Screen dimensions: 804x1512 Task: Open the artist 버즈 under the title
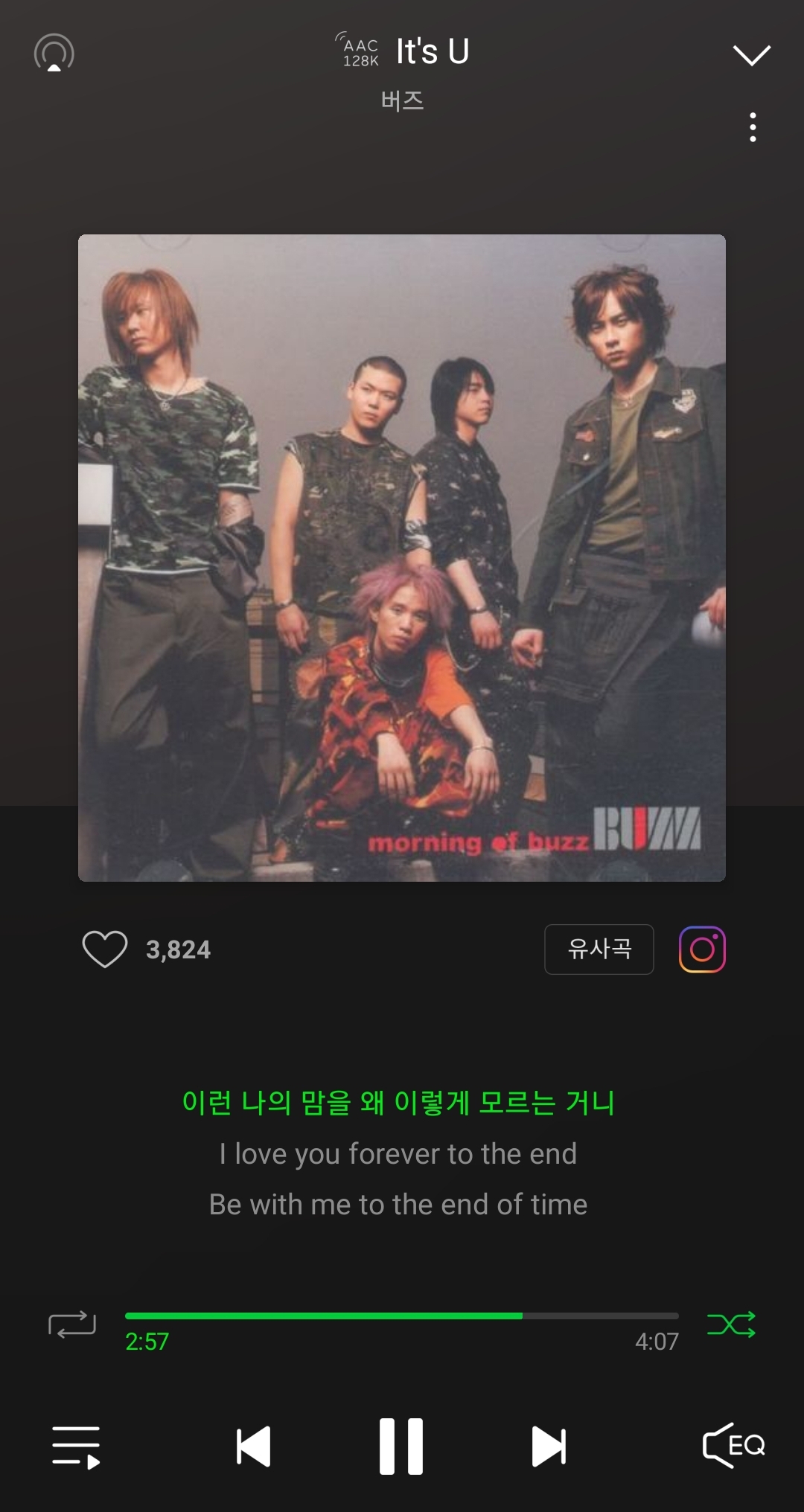(402, 100)
